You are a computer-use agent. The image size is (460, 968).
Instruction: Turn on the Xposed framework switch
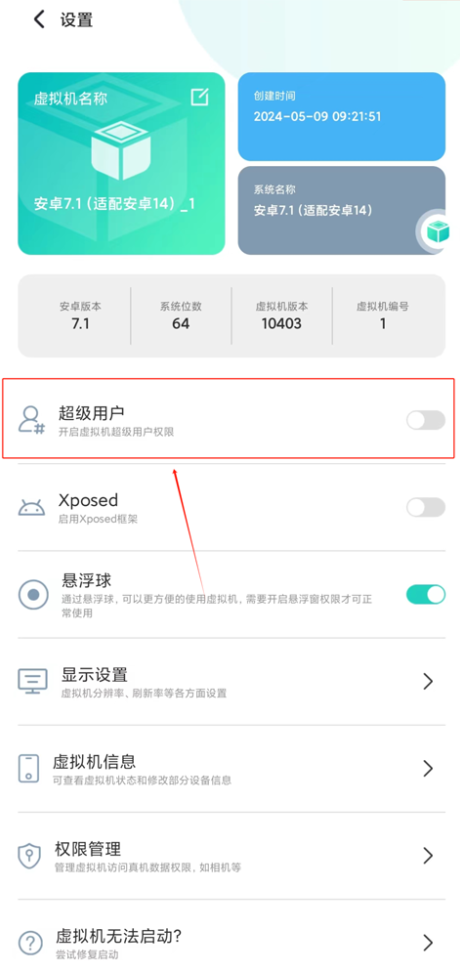(425, 507)
